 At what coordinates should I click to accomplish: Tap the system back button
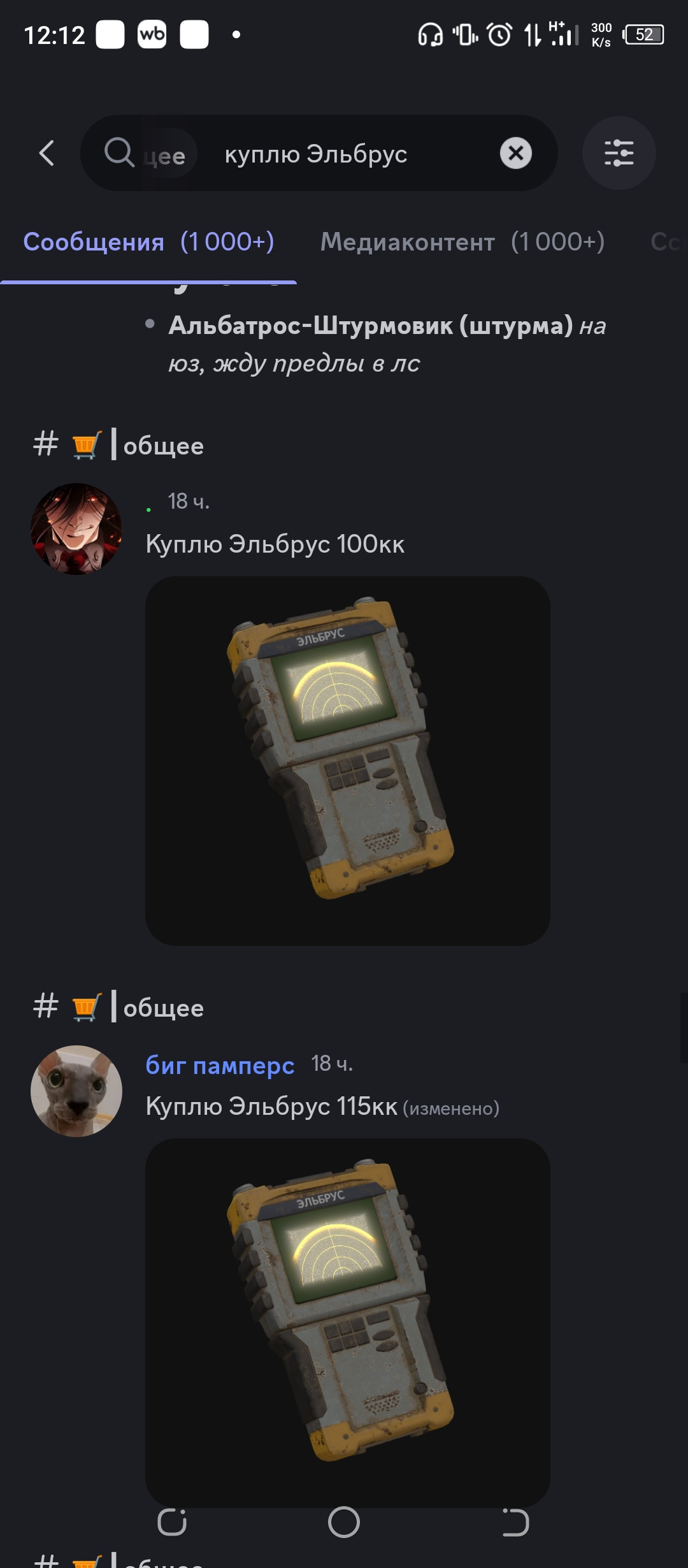[x=515, y=1522]
